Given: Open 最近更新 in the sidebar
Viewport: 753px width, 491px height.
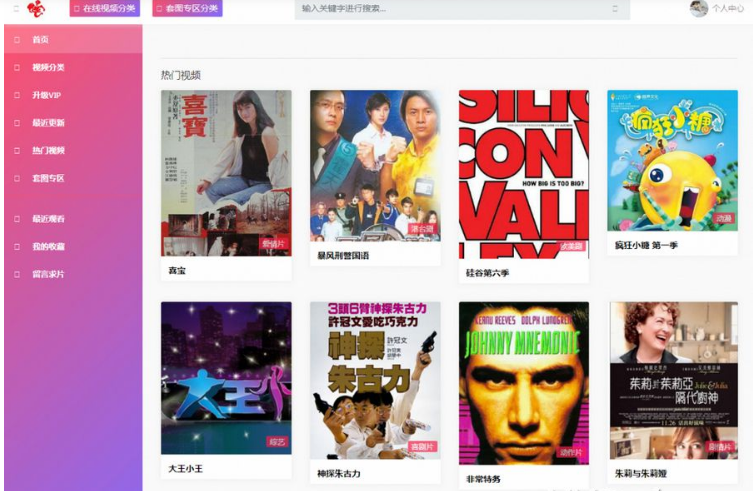Looking at the screenshot, I should point(48,123).
